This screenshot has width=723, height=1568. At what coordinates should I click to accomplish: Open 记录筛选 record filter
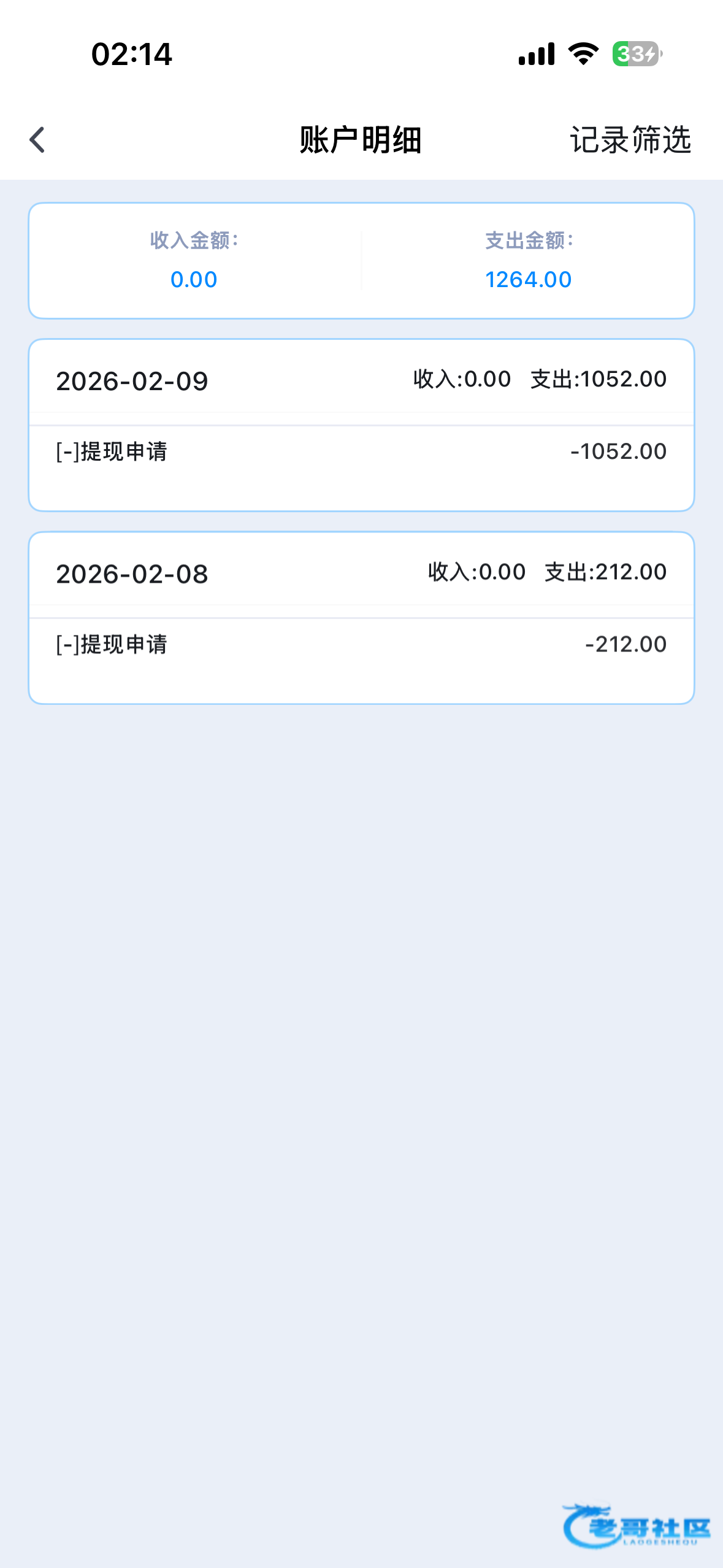coord(630,140)
